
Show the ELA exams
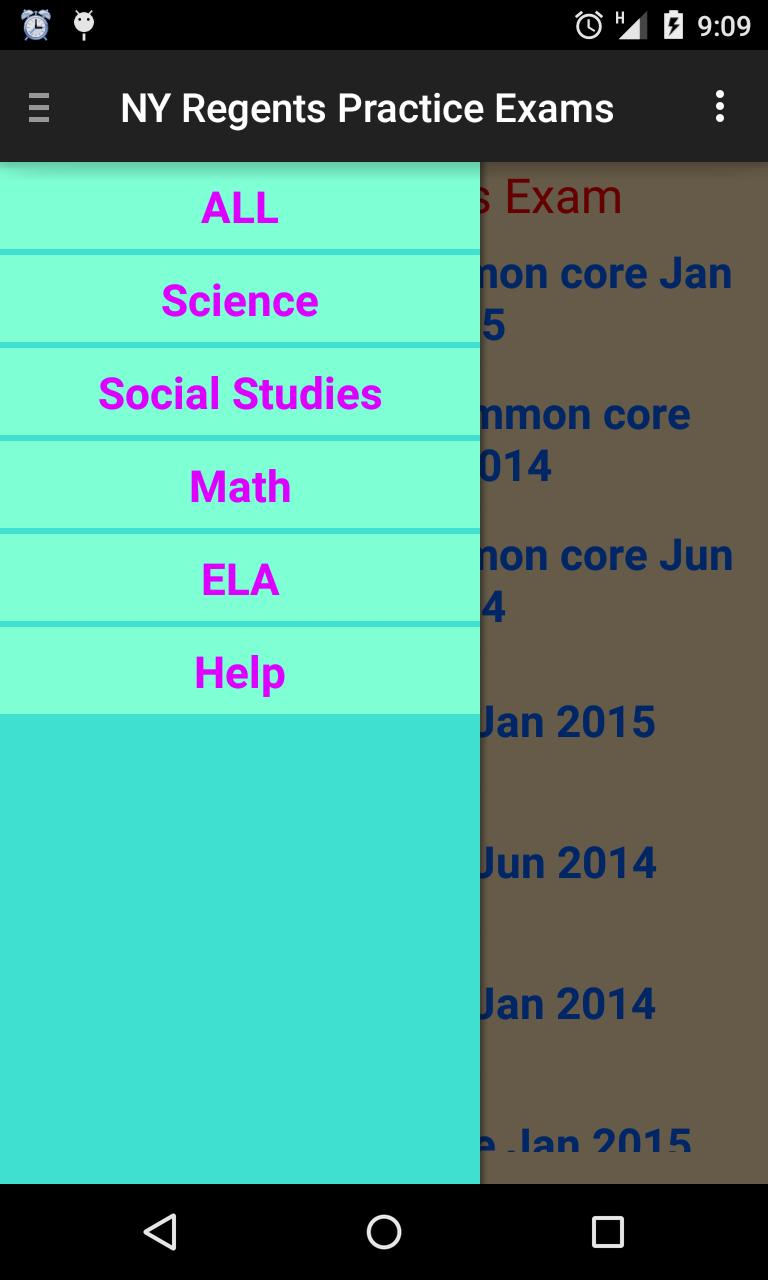[x=240, y=579]
